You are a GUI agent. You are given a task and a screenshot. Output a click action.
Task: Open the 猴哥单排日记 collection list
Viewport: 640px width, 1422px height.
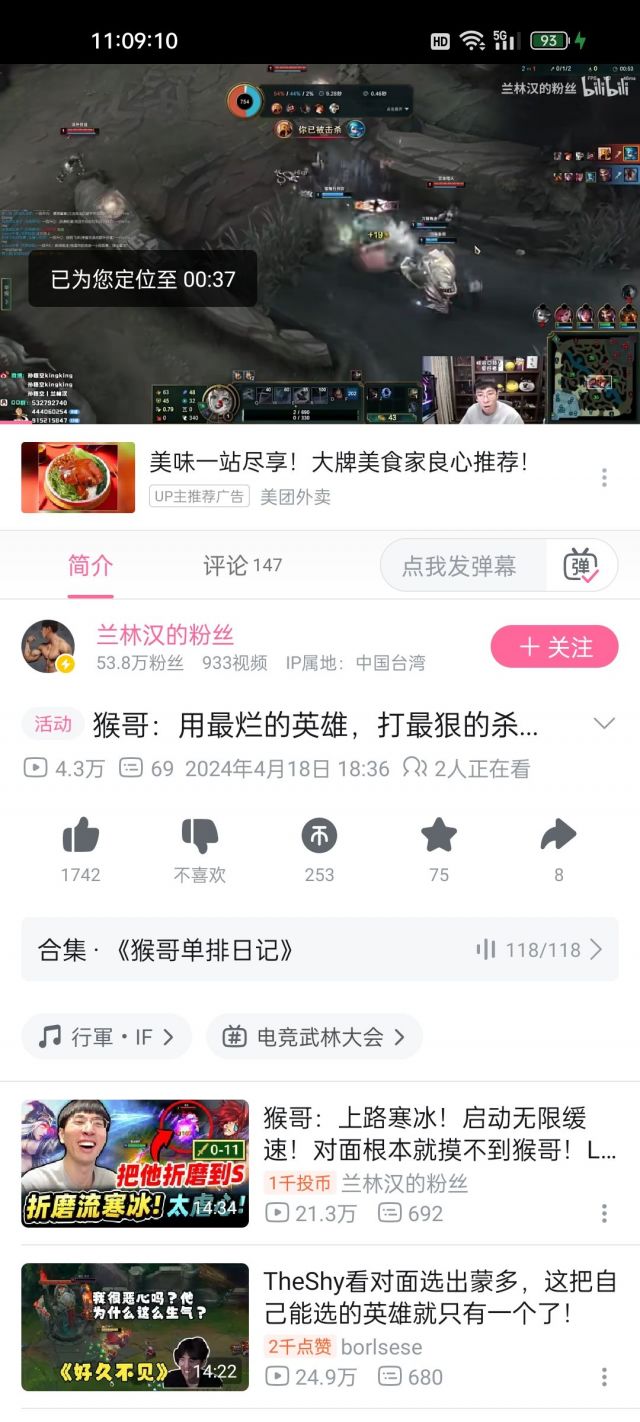click(320, 949)
